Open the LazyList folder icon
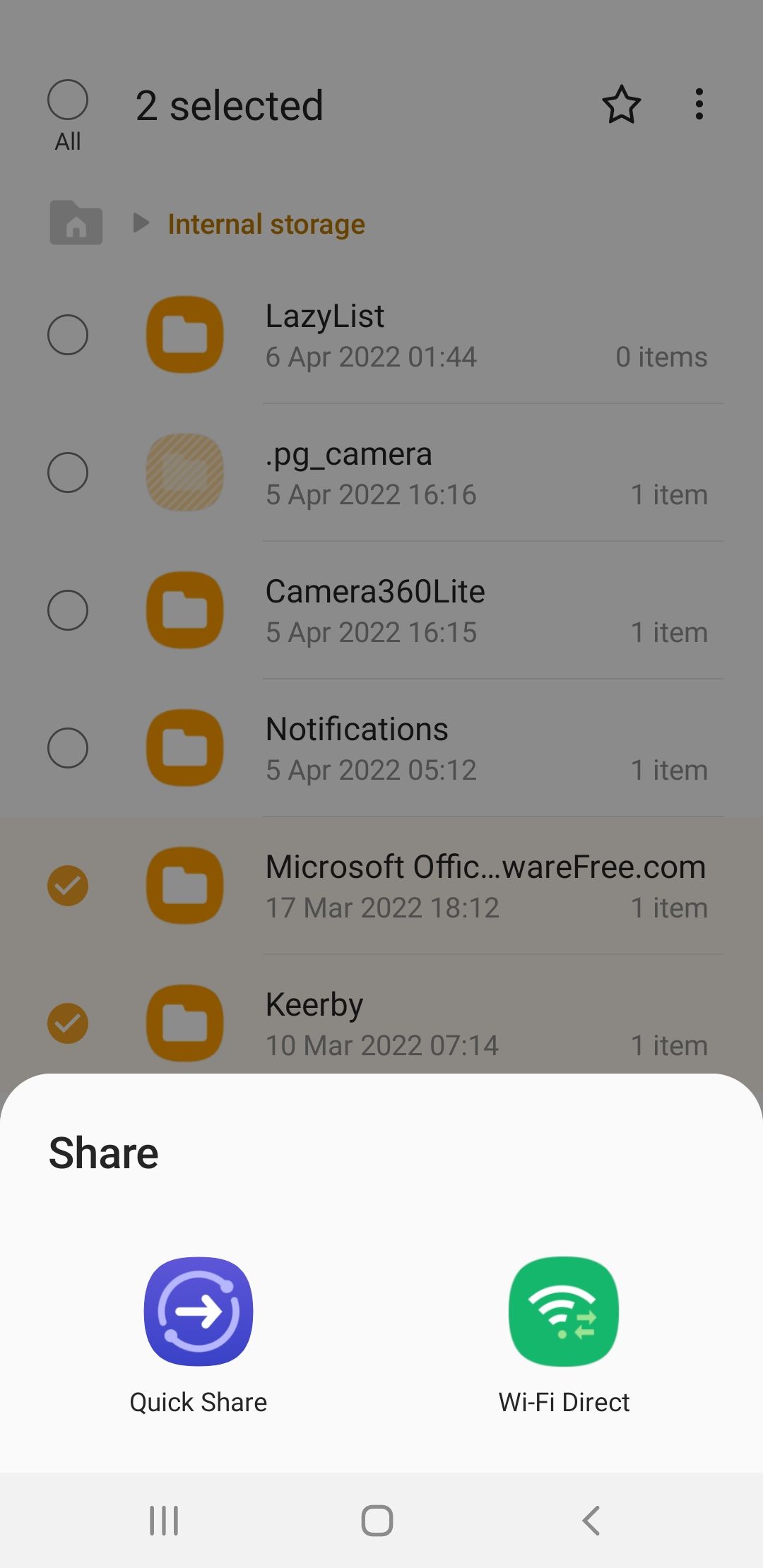763x1568 pixels. [x=184, y=333]
